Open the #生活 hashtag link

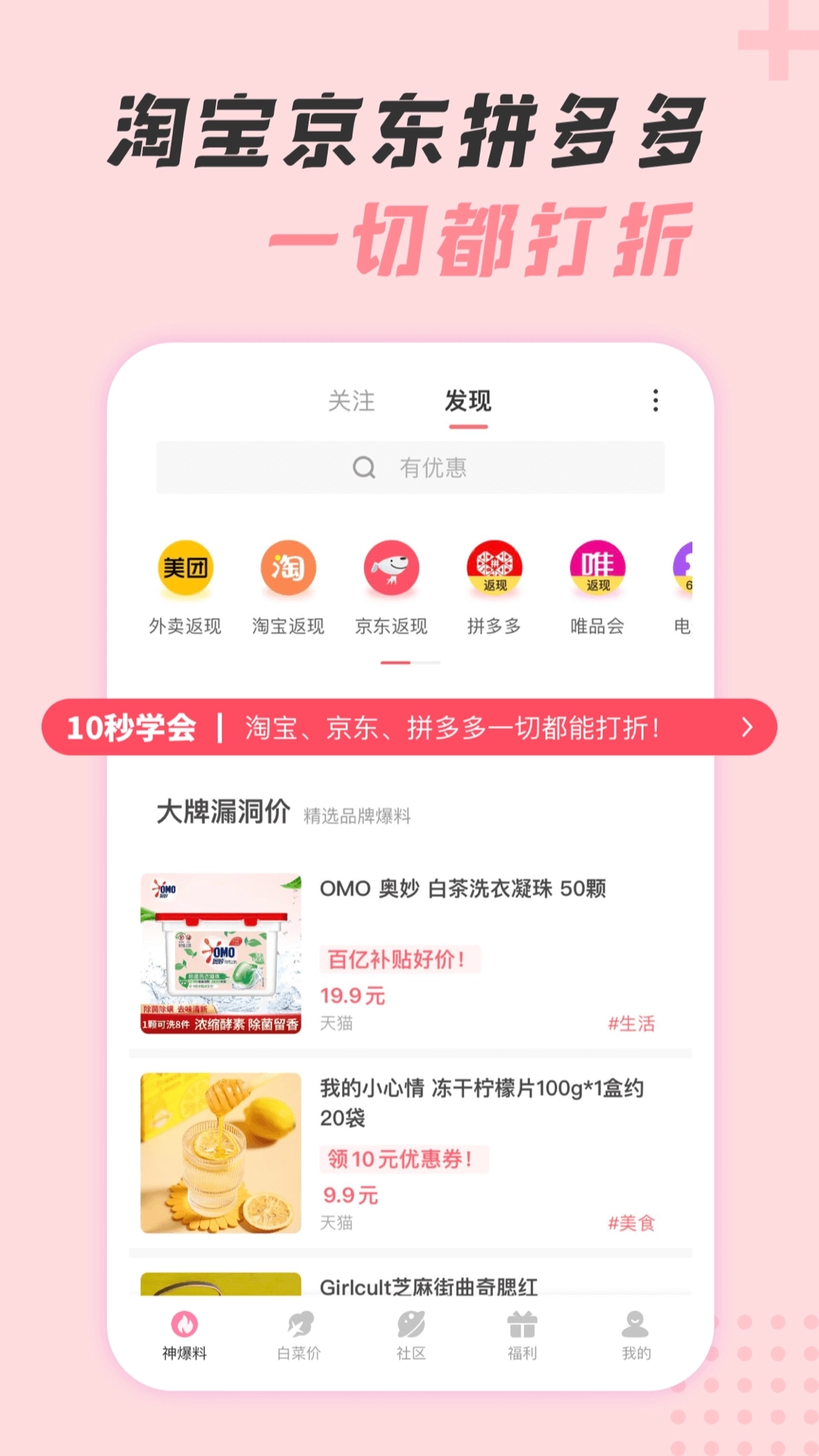coord(631,1021)
